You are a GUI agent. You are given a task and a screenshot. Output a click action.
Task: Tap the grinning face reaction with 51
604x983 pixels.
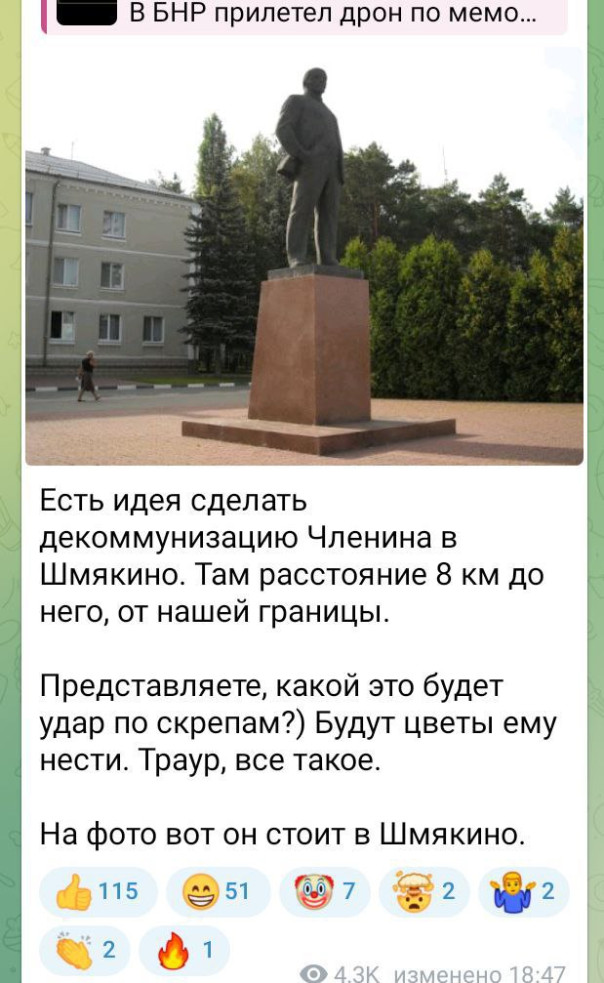[x=218, y=892]
